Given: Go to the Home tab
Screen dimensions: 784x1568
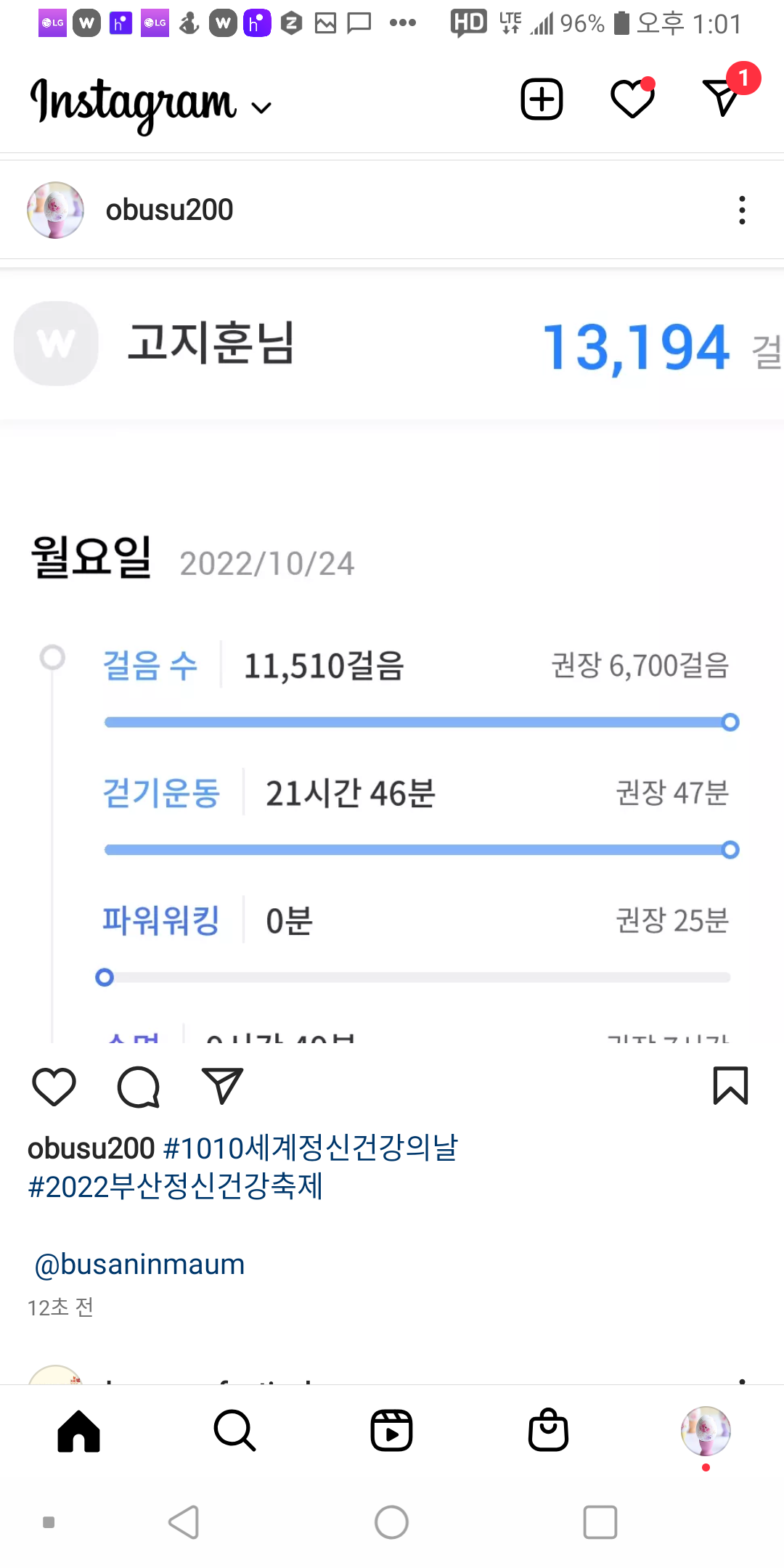Looking at the screenshot, I should pyautogui.click(x=78, y=1431).
